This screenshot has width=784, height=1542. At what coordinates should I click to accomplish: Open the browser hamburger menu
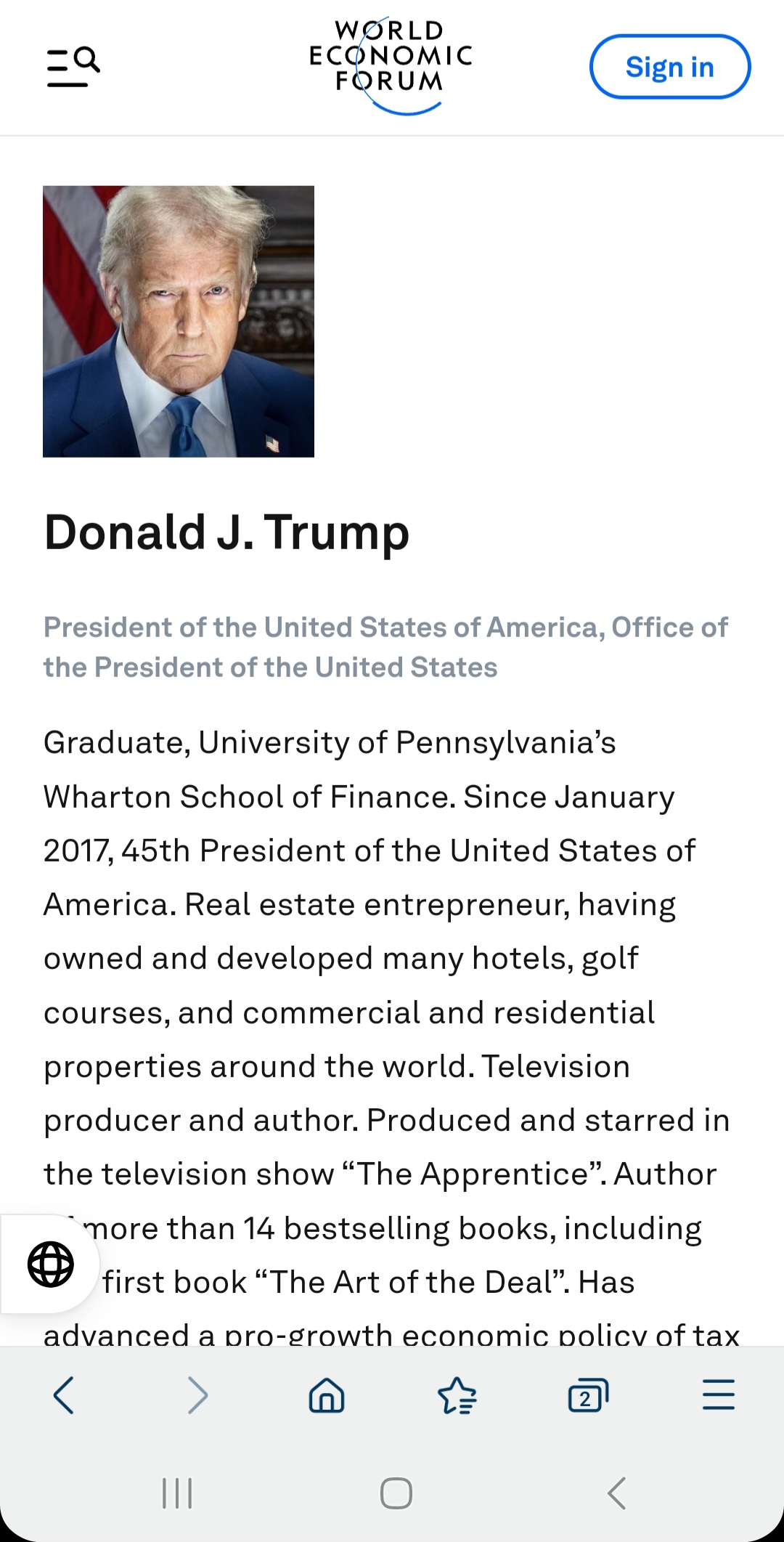click(x=719, y=1395)
